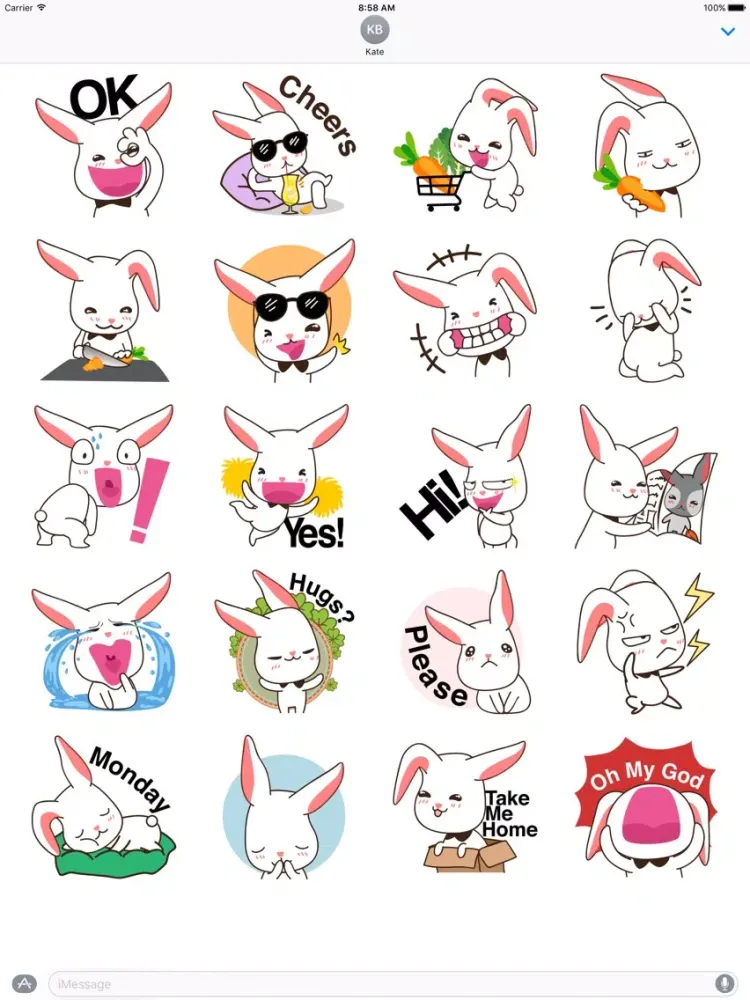Send the Yes! cheerleader rabbit sticker
Viewport: 750px width, 1000px height.
[284, 478]
